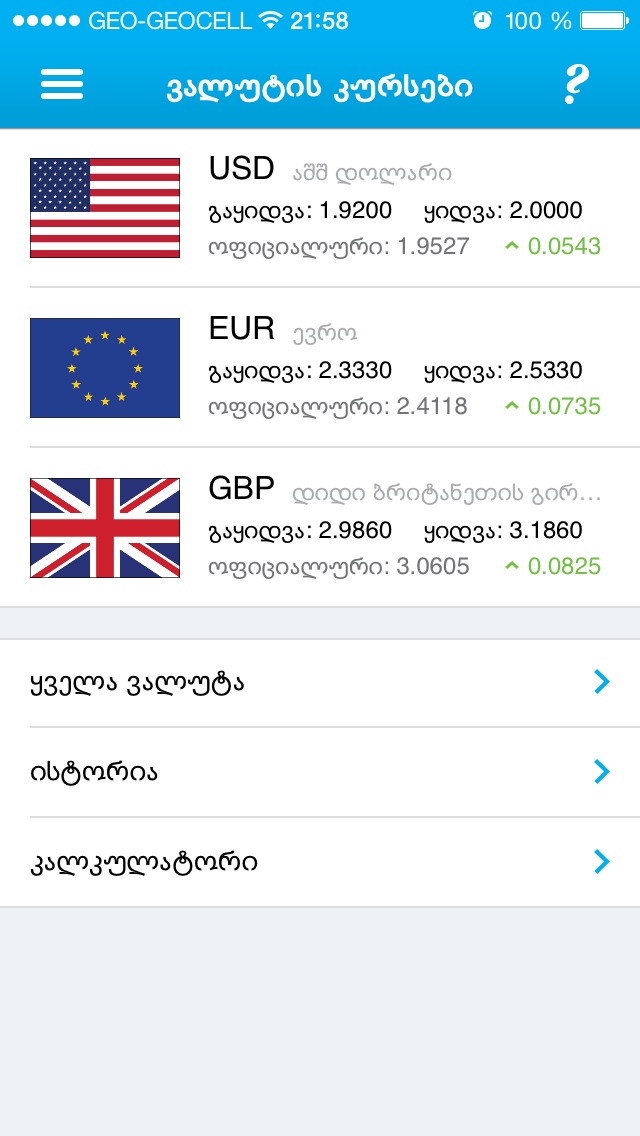
Task: Select the EUR currency row
Action: 320,367
